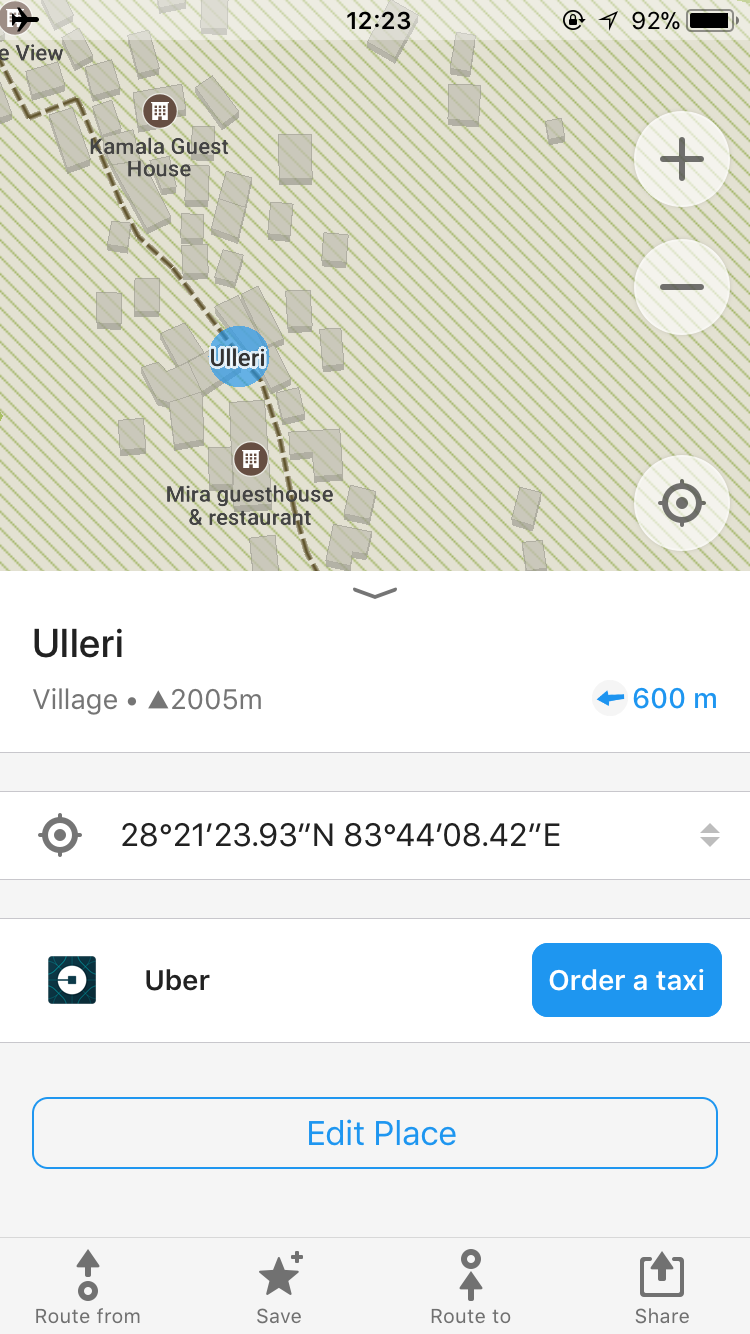The height and width of the screenshot is (1334, 750).
Task: Select Mira guesthouse & restaurant marker
Action: [x=250, y=459]
